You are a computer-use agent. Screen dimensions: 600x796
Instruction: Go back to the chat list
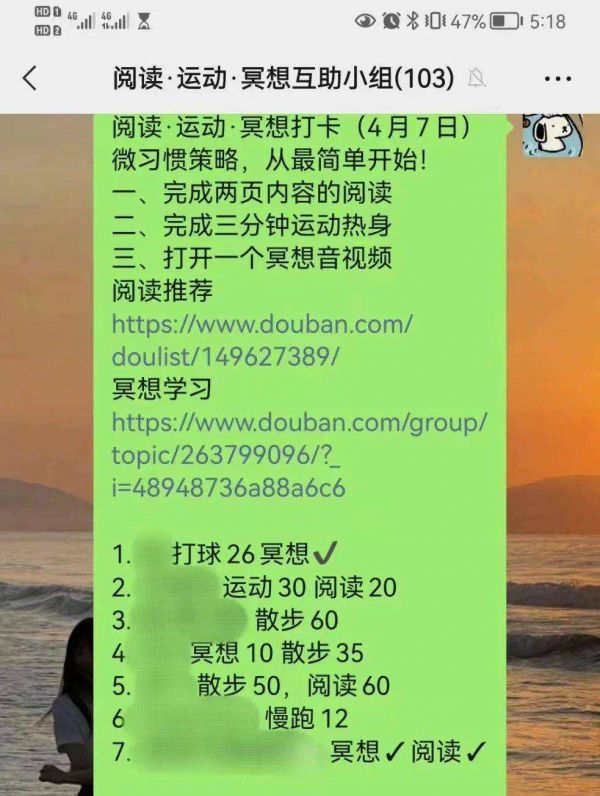click(30, 79)
